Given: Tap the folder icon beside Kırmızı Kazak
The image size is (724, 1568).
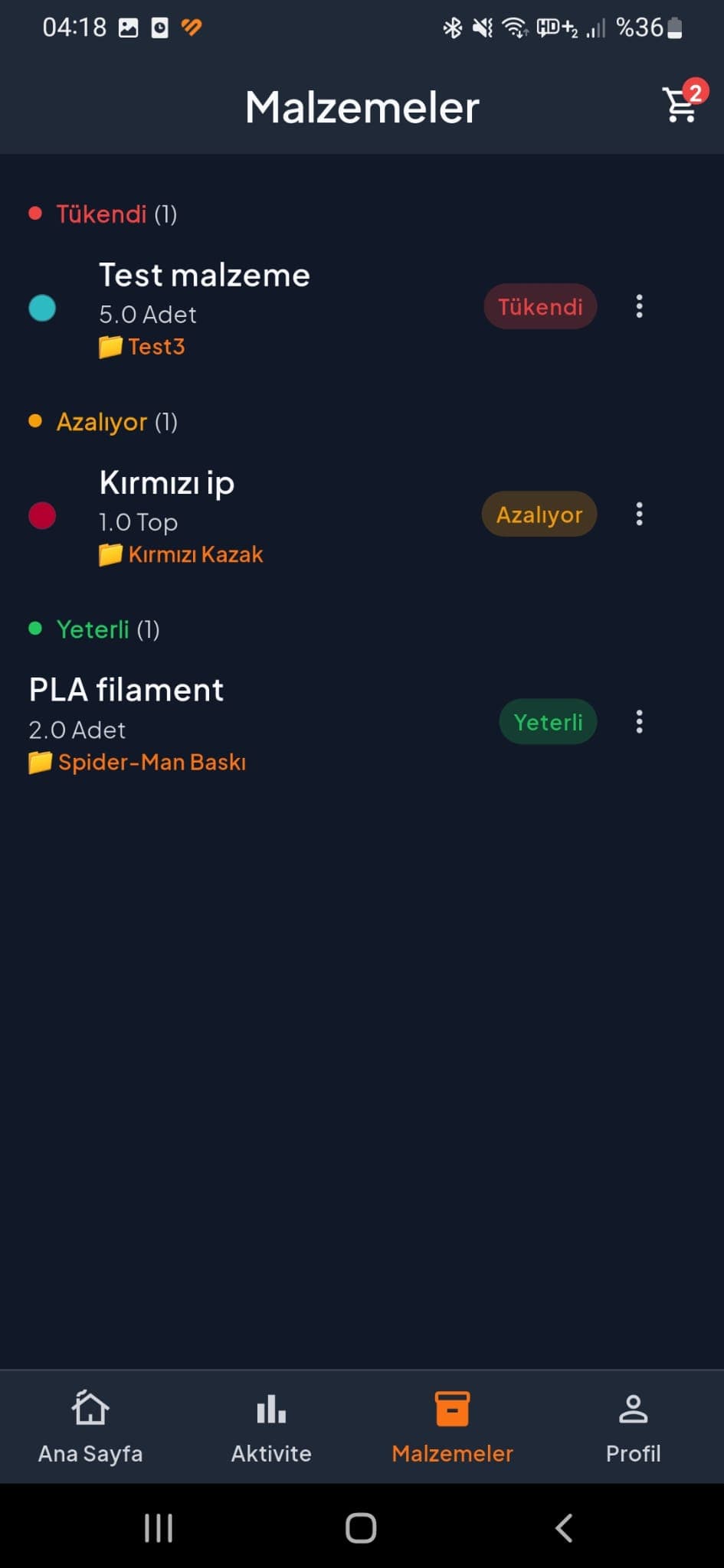Looking at the screenshot, I should coord(112,554).
